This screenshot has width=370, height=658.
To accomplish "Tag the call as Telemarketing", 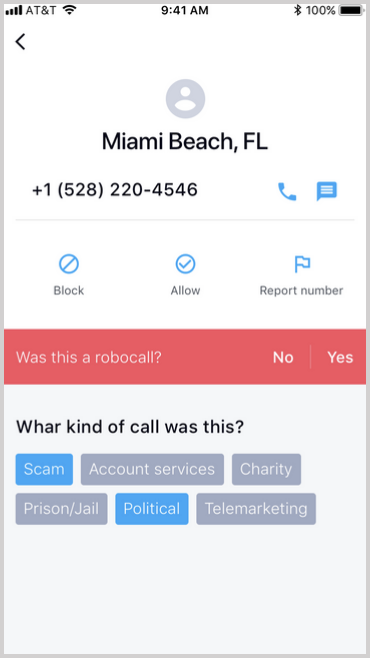I will point(256,509).
